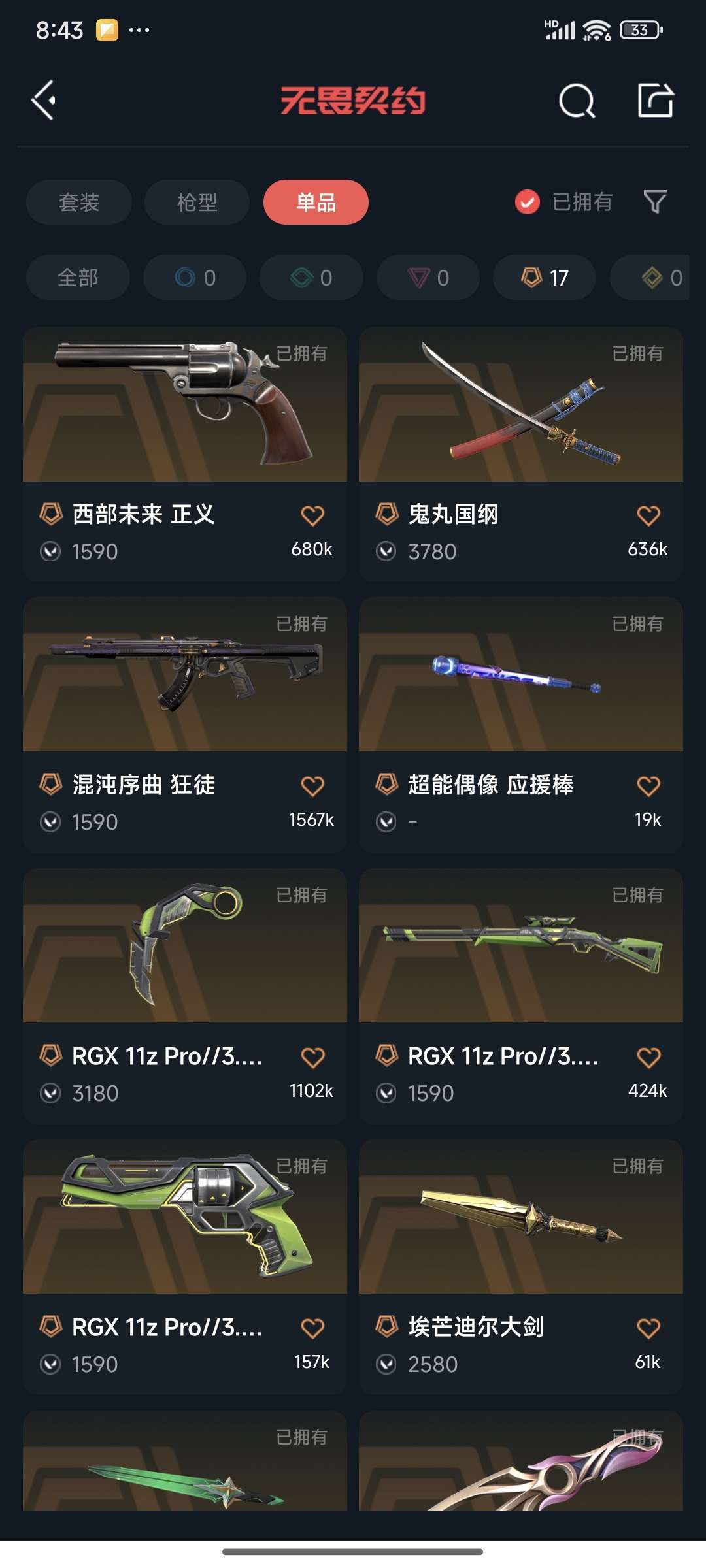Heart the 超能偶像 应援棒 skin

[x=648, y=785]
